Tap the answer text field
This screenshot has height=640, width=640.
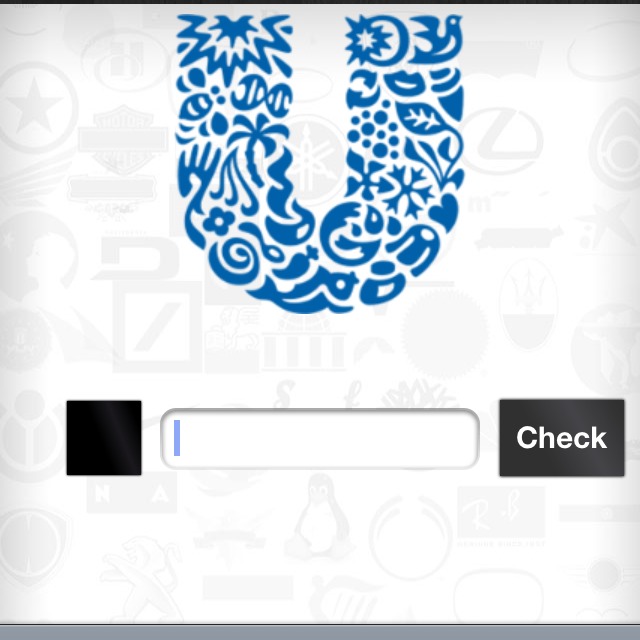click(320, 438)
